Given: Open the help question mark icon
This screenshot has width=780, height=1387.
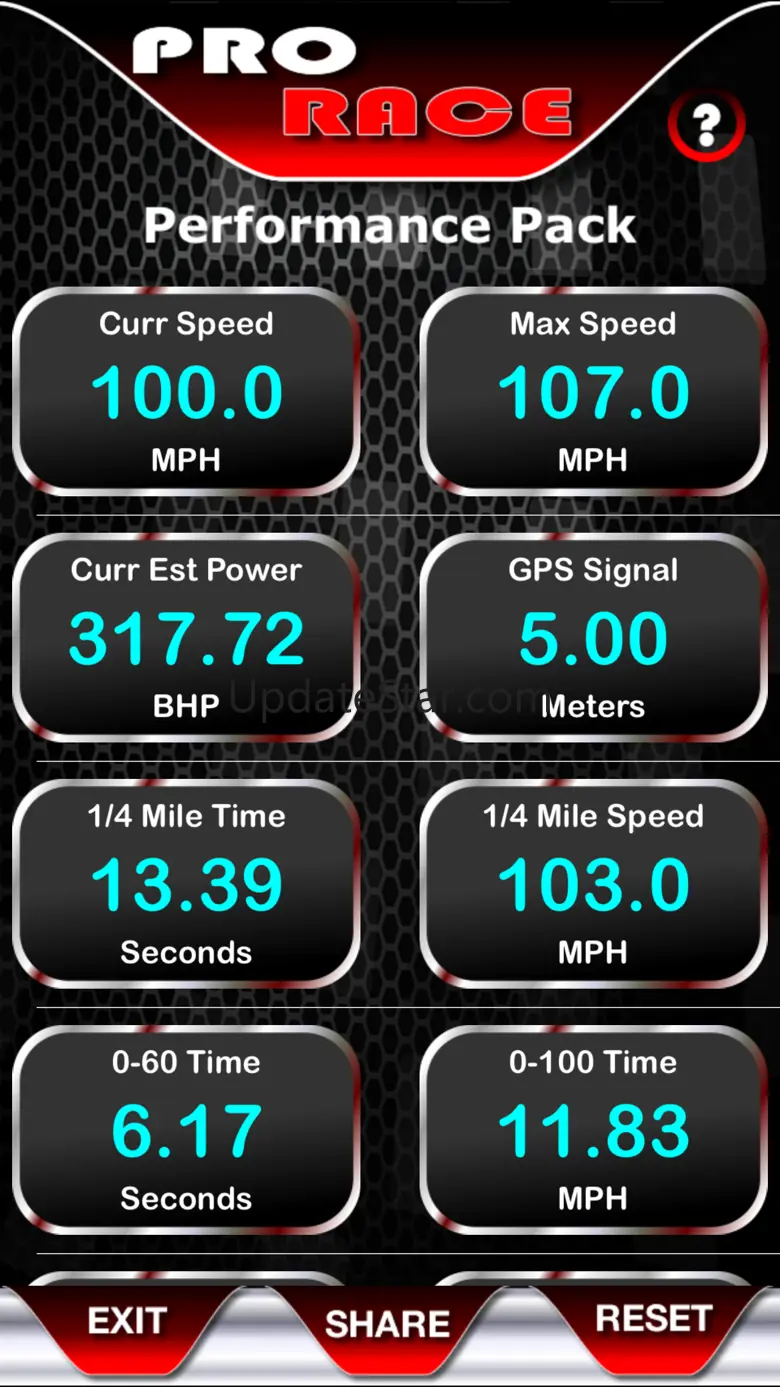Looking at the screenshot, I should [x=706, y=125].
